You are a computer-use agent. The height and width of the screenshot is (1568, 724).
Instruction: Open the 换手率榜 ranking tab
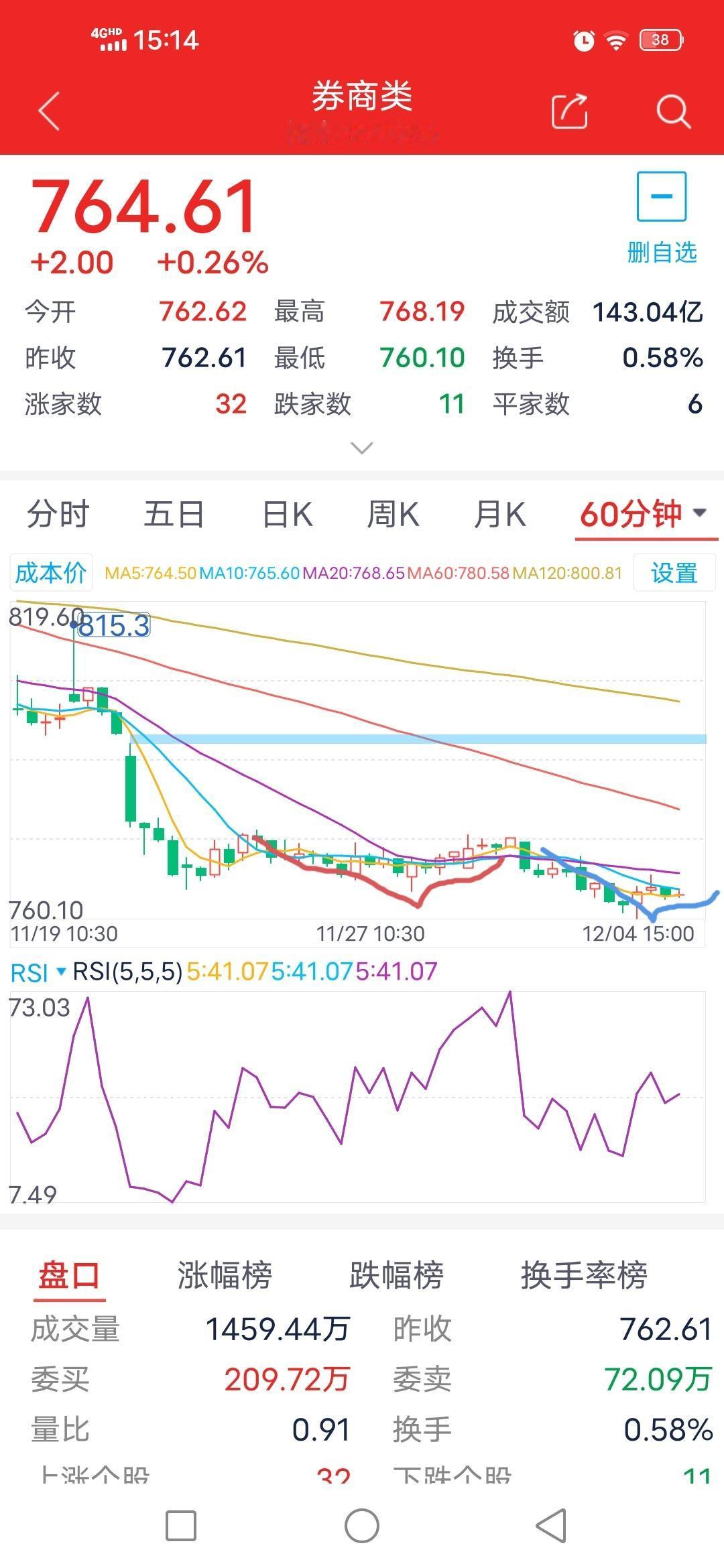(585, 1276)
